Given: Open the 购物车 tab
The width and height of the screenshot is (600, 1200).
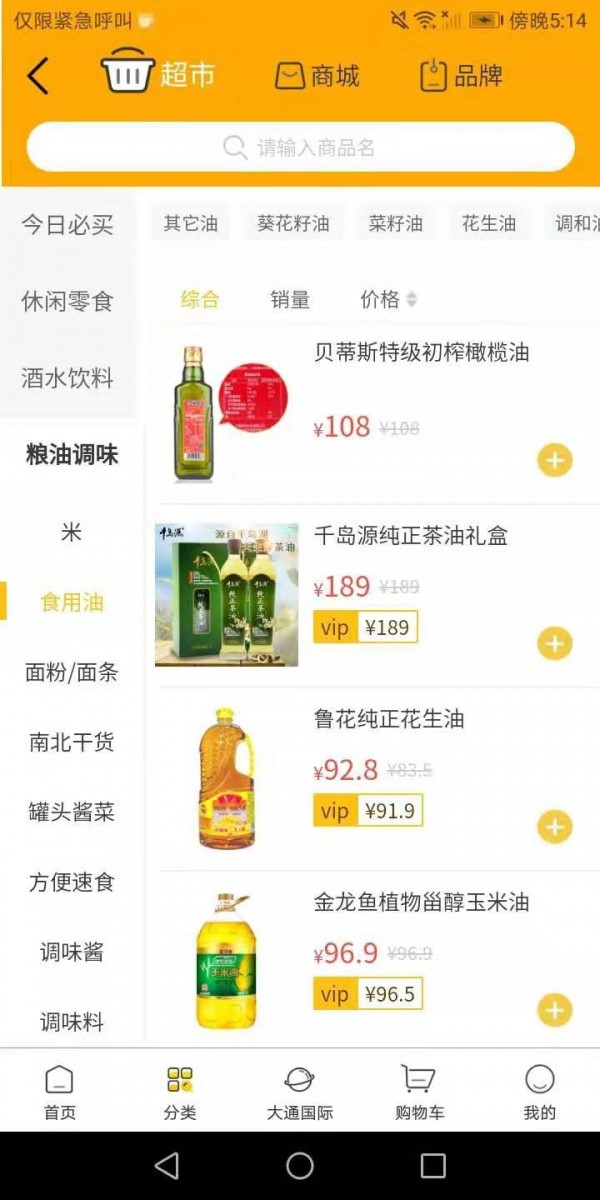Looking at the screenshot, I should tap(419, 1092).
